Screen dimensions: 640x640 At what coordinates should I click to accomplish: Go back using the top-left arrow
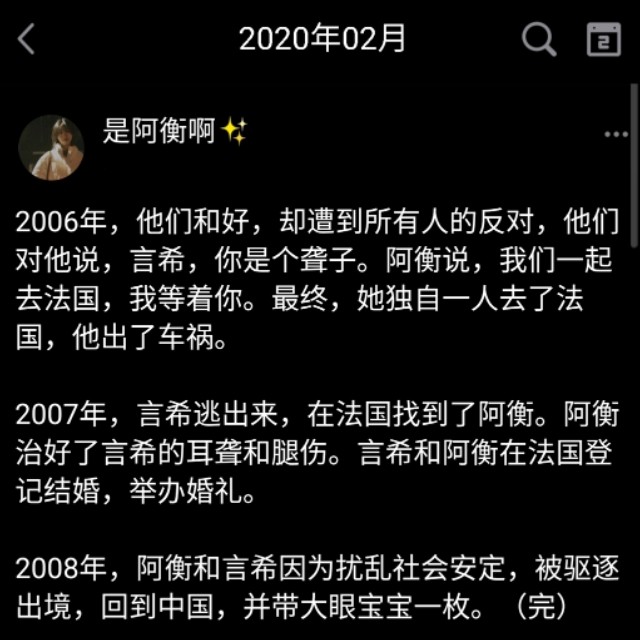pyautogui.click(x=27, y=40)
